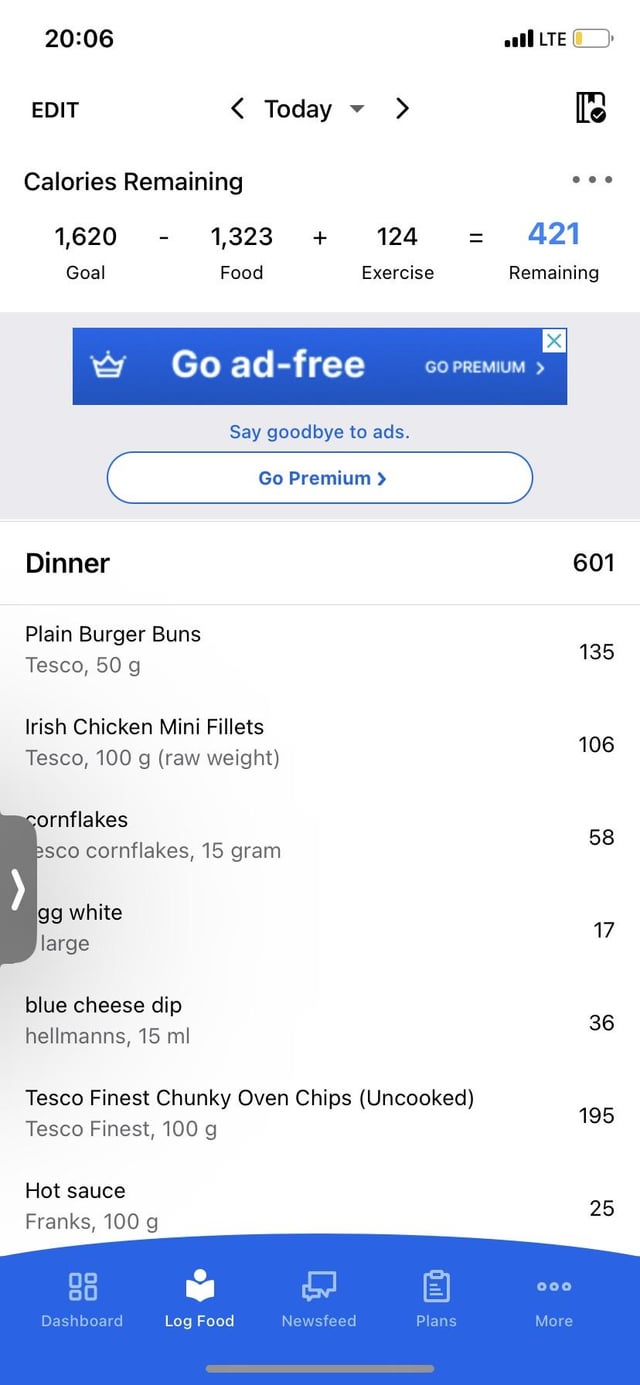Close the Go ad-free banner

pos(554,341)
